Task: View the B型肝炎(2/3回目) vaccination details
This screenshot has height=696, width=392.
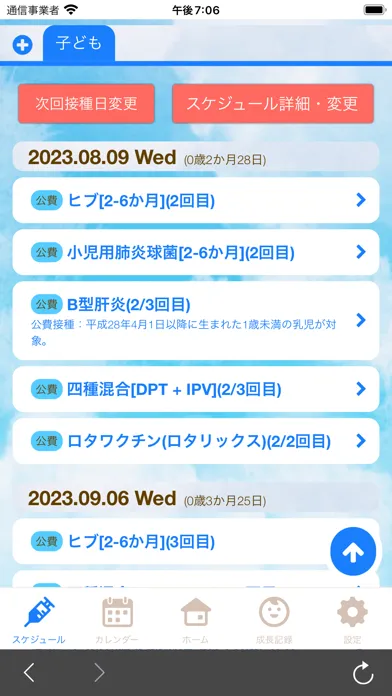Action: tap(196, 320)
